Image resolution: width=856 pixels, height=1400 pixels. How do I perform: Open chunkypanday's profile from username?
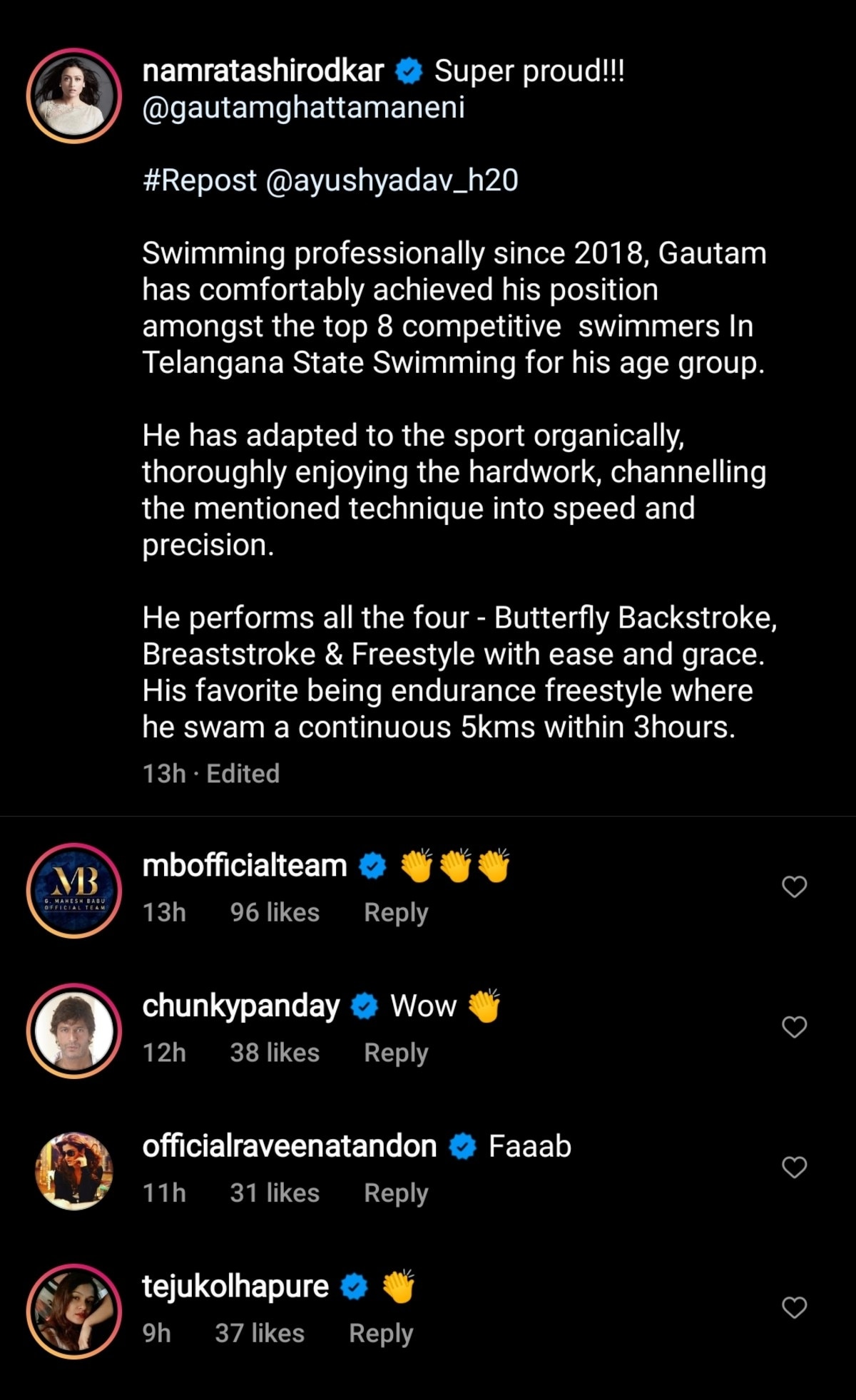click(x=241, y=1006)
